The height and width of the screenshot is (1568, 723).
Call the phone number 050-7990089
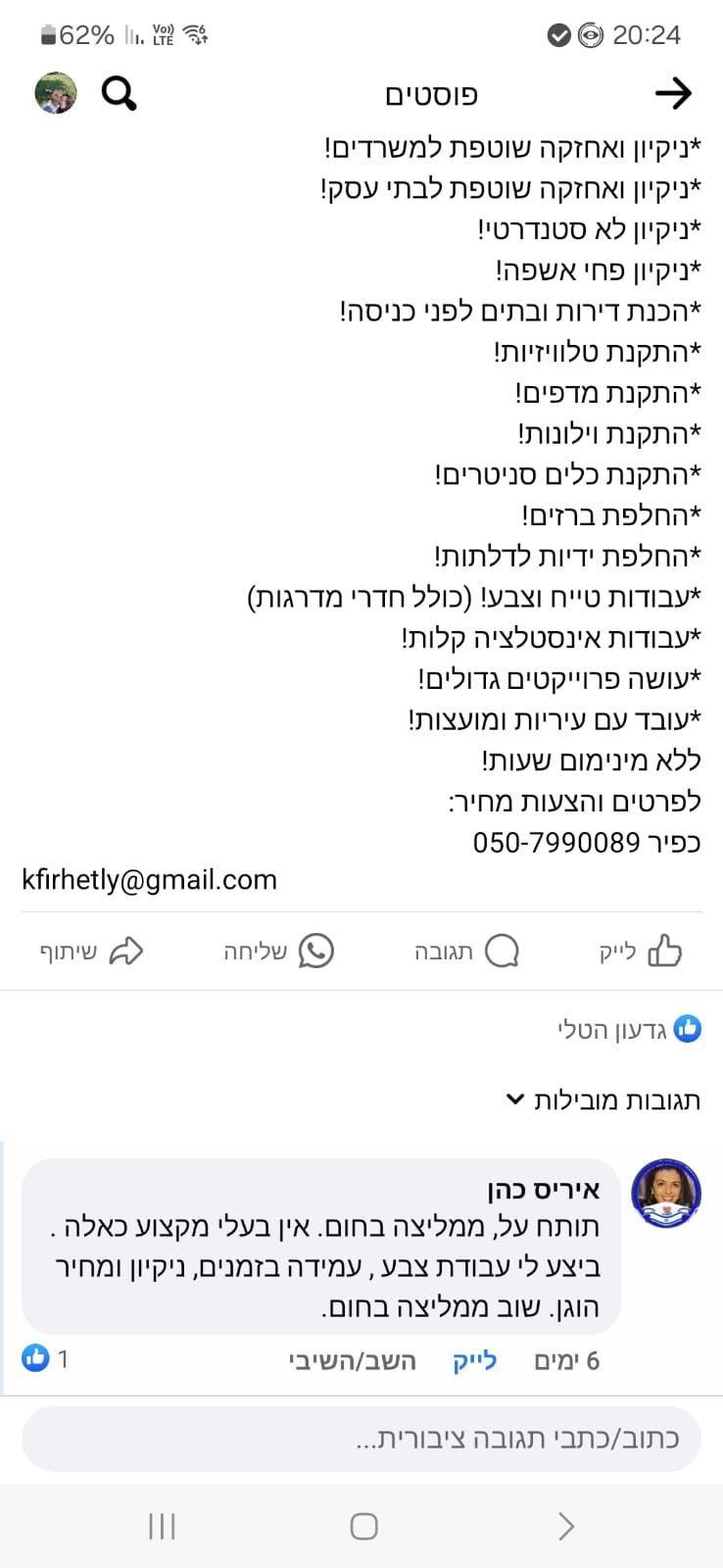[556, 842]
